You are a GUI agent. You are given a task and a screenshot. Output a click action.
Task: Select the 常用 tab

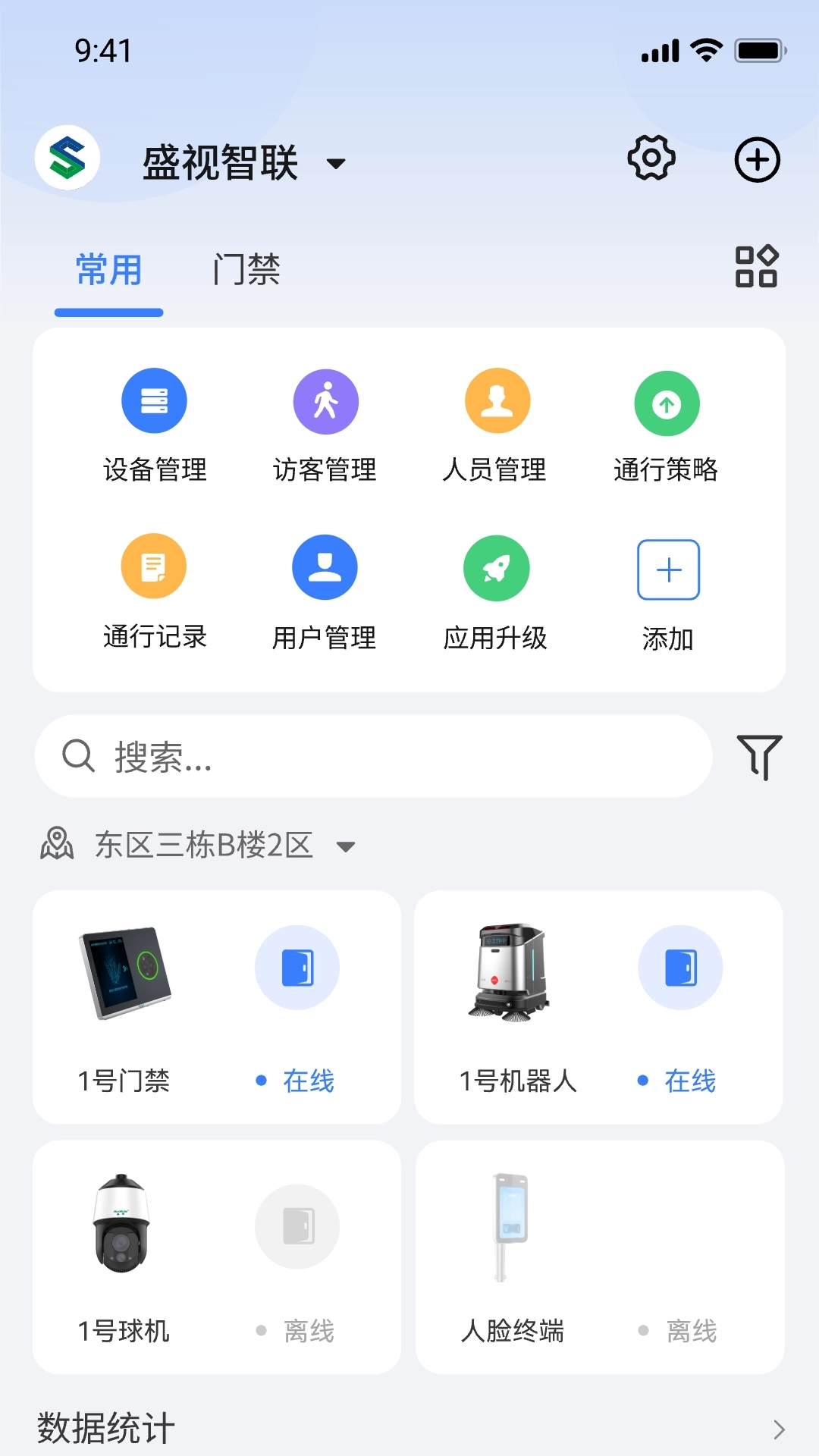click(x=108, y=269)
